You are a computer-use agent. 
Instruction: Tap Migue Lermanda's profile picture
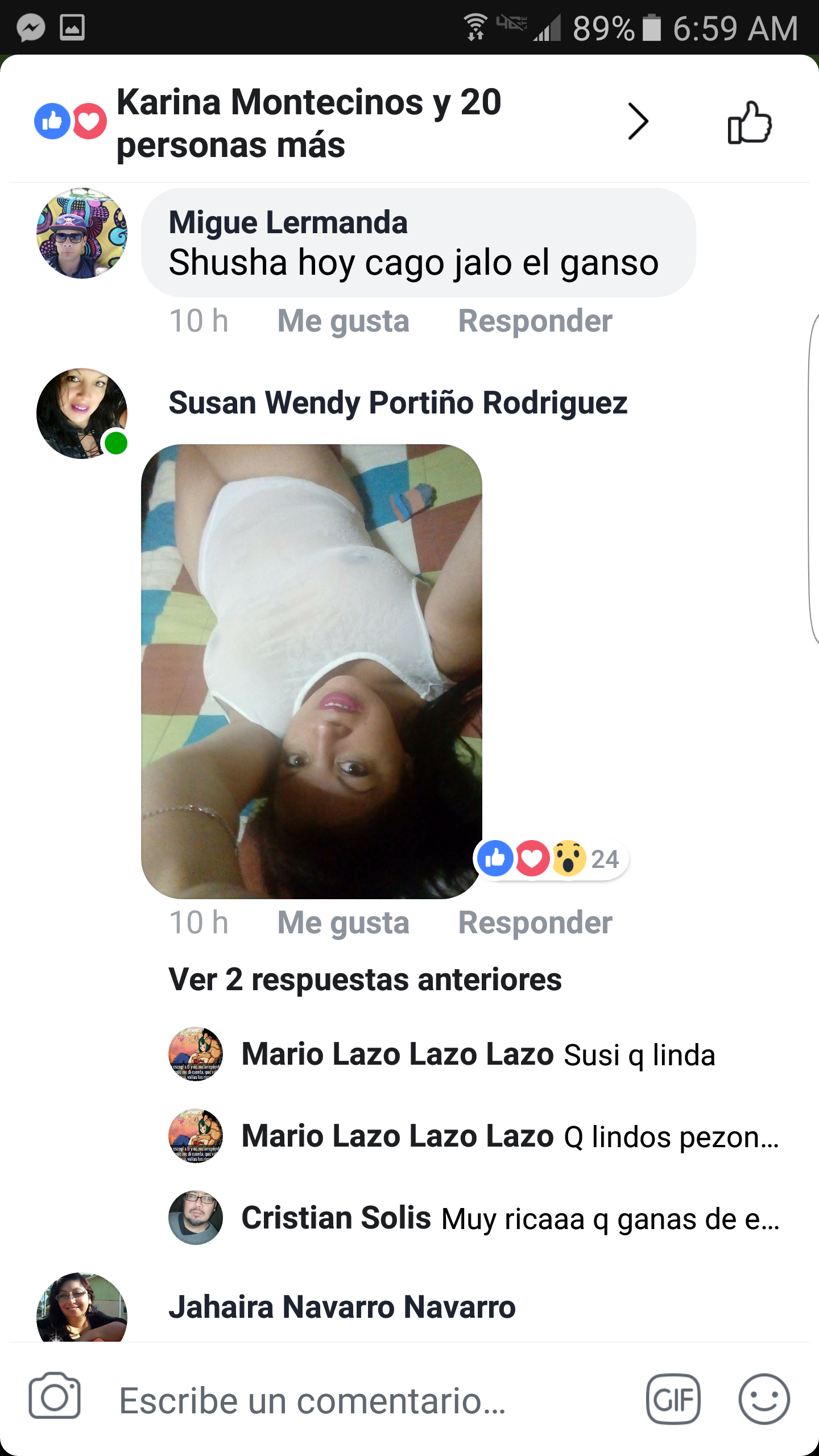pos(81,233)
